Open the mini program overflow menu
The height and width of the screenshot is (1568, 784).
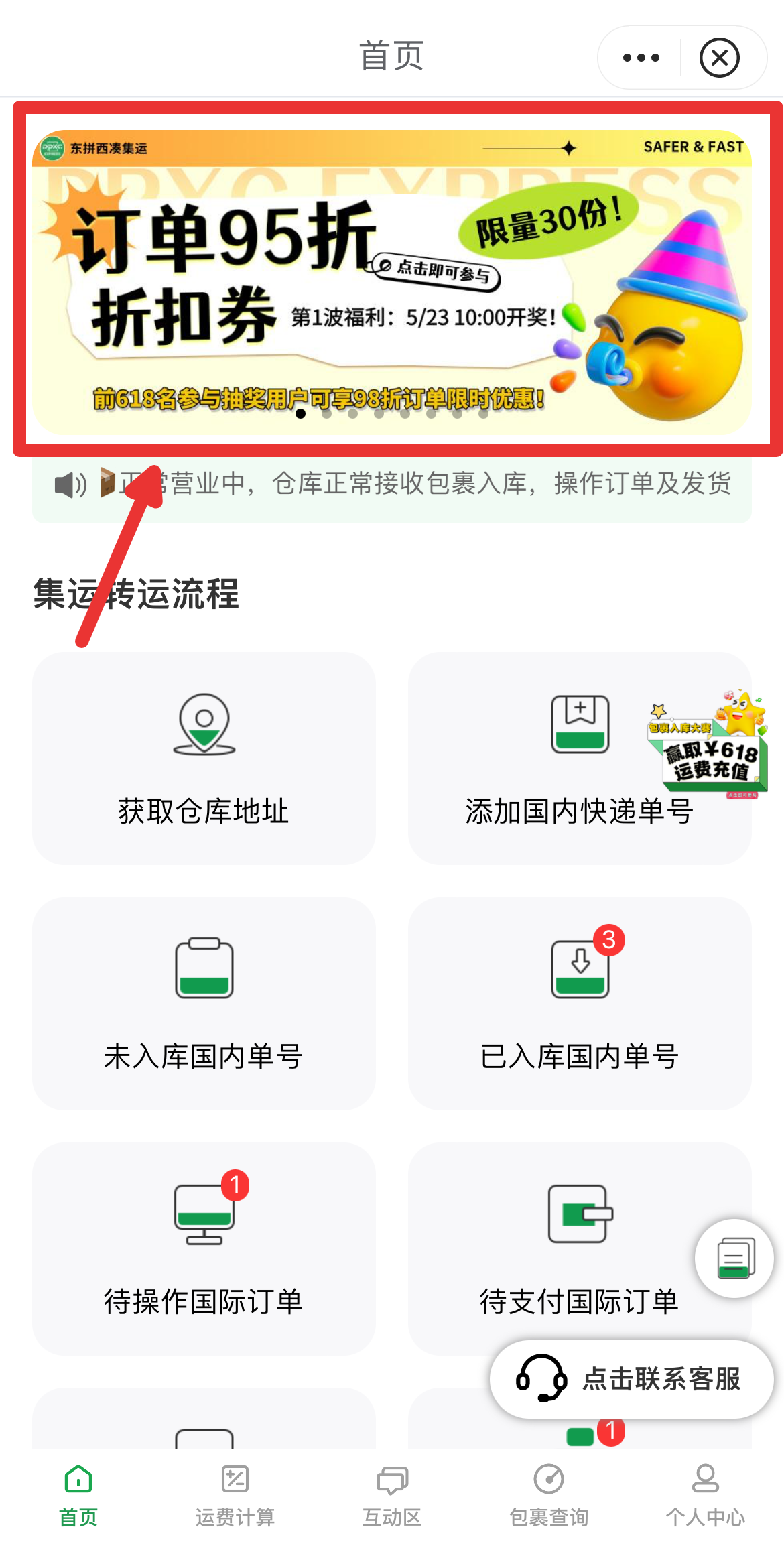coord(641,58)
